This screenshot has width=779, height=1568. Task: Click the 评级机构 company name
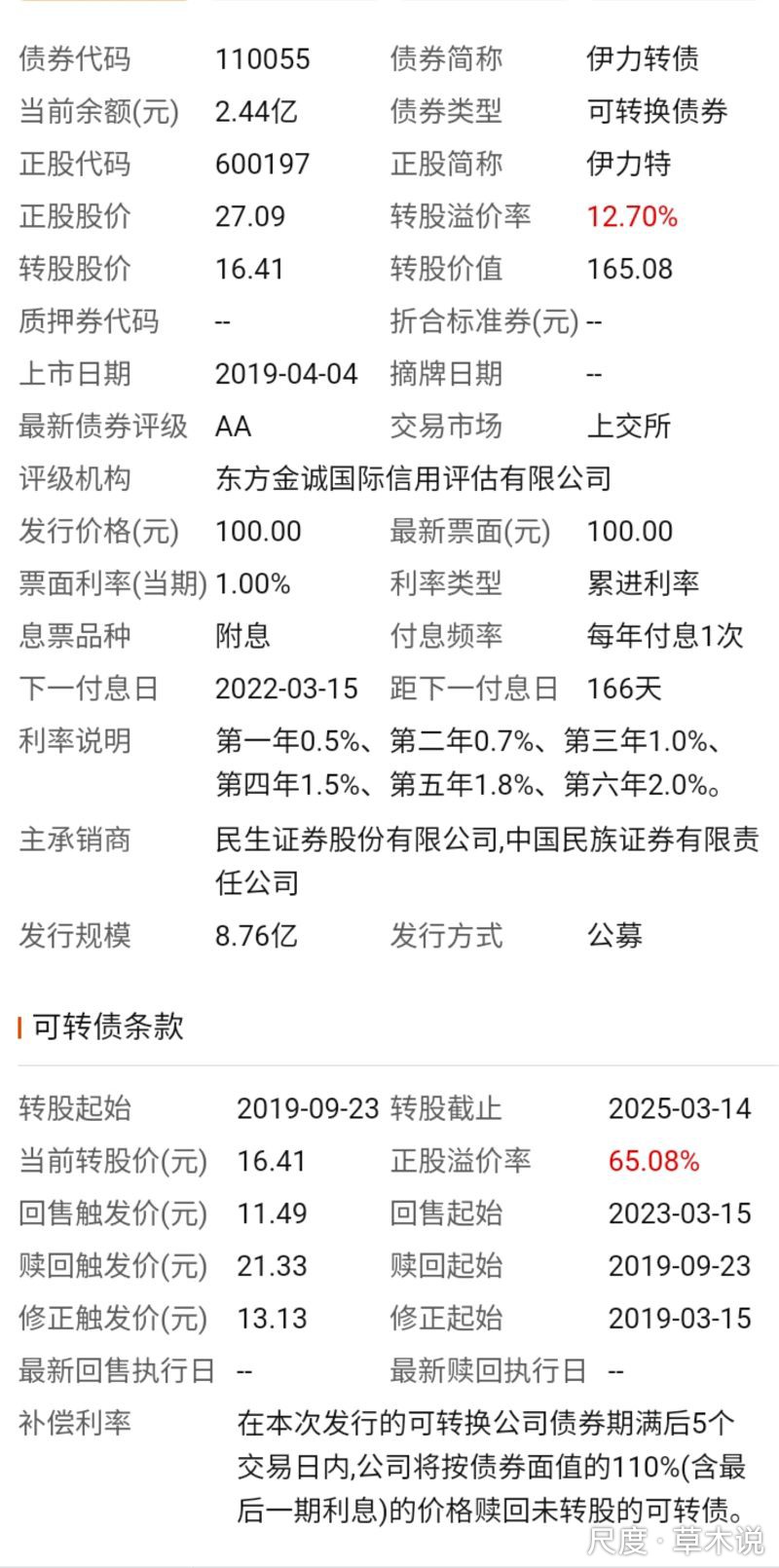pyautogui.click(x=414, y=479)
